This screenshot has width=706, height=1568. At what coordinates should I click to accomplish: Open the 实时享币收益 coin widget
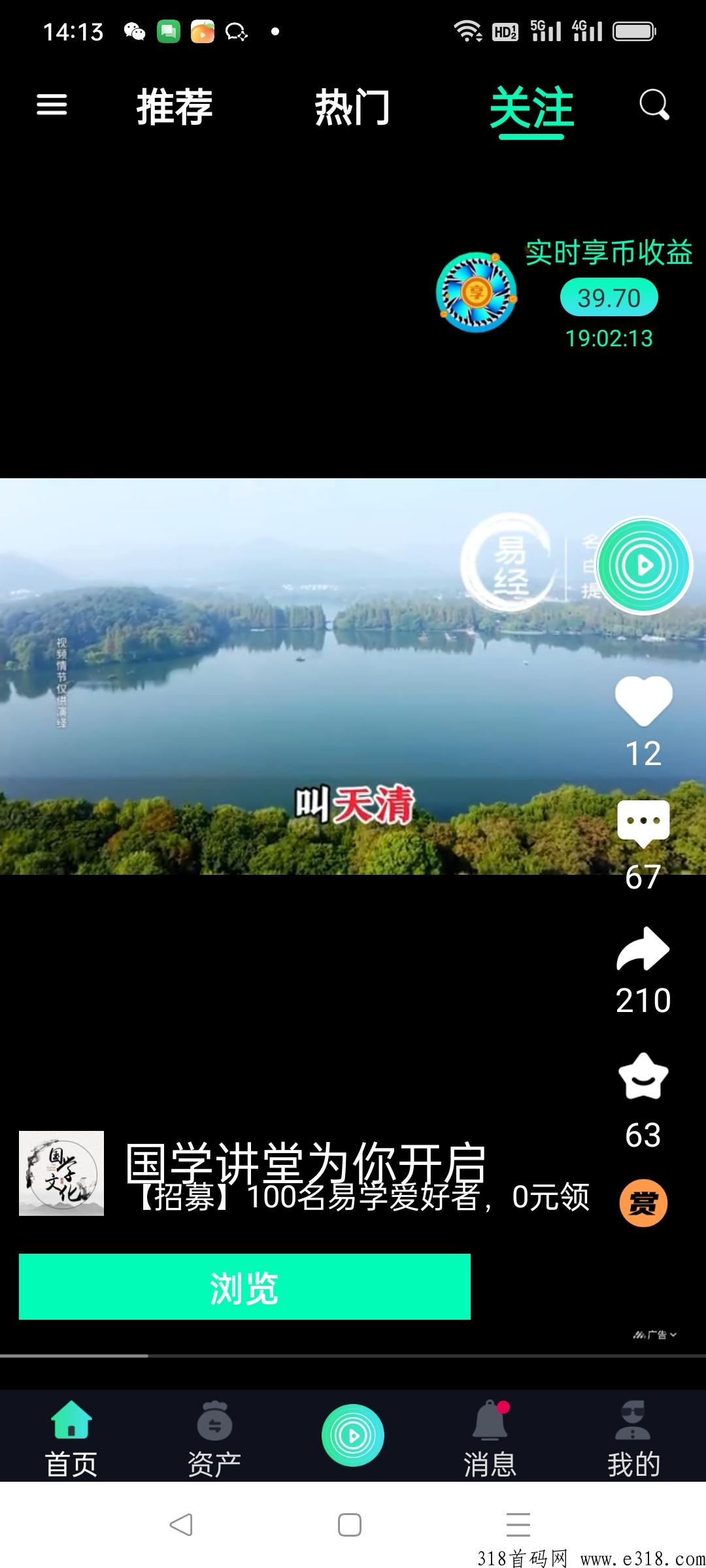point(477,292)
